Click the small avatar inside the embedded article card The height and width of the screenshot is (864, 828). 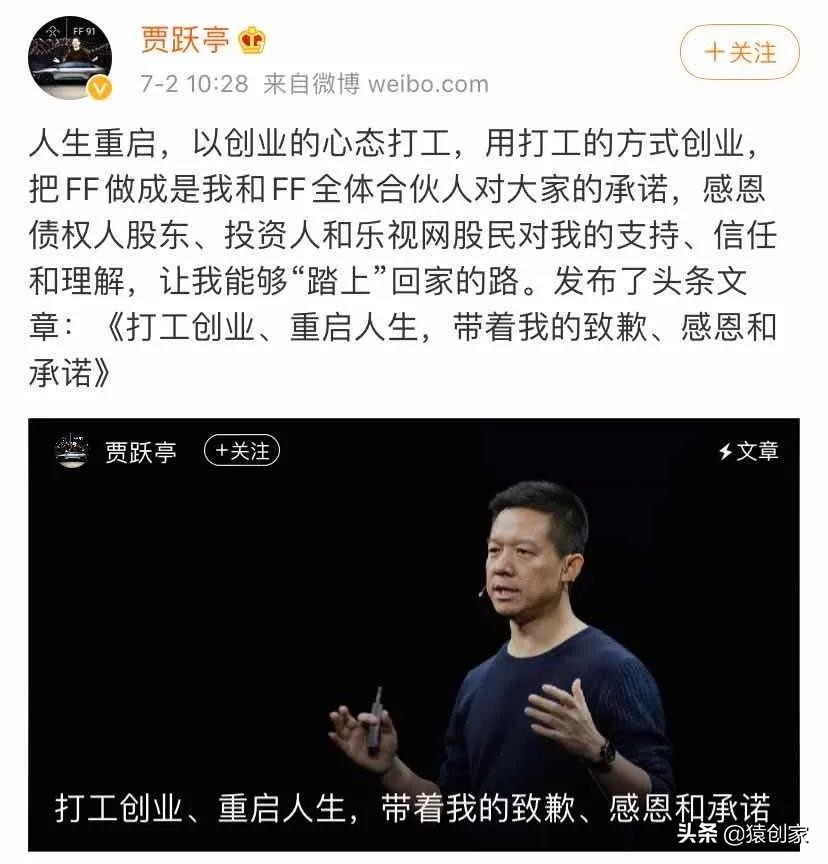pyautogui.click(x=72, y=452)
